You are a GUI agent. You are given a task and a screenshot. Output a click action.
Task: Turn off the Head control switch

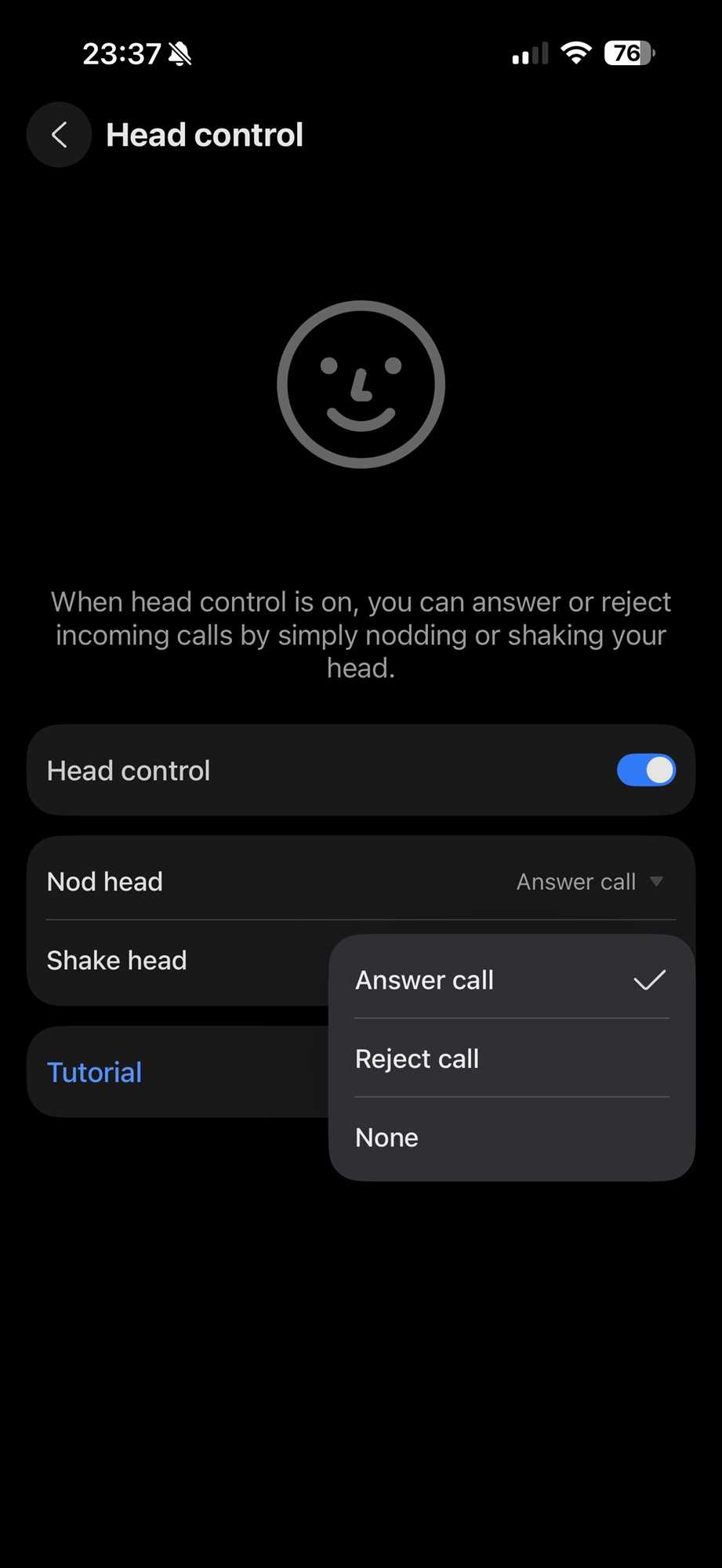point(645,770)
